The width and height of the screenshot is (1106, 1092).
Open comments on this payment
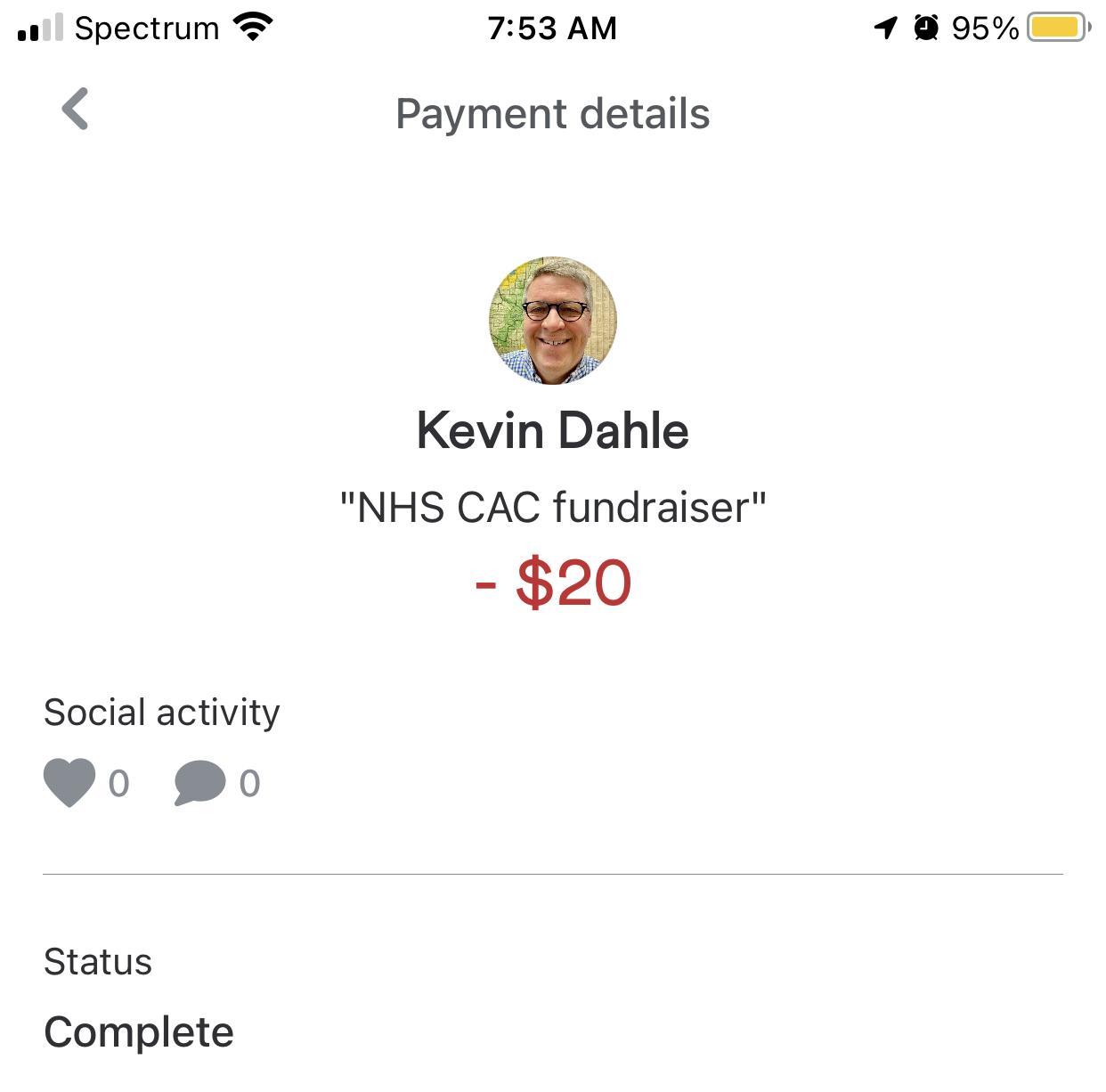(199, 782)
